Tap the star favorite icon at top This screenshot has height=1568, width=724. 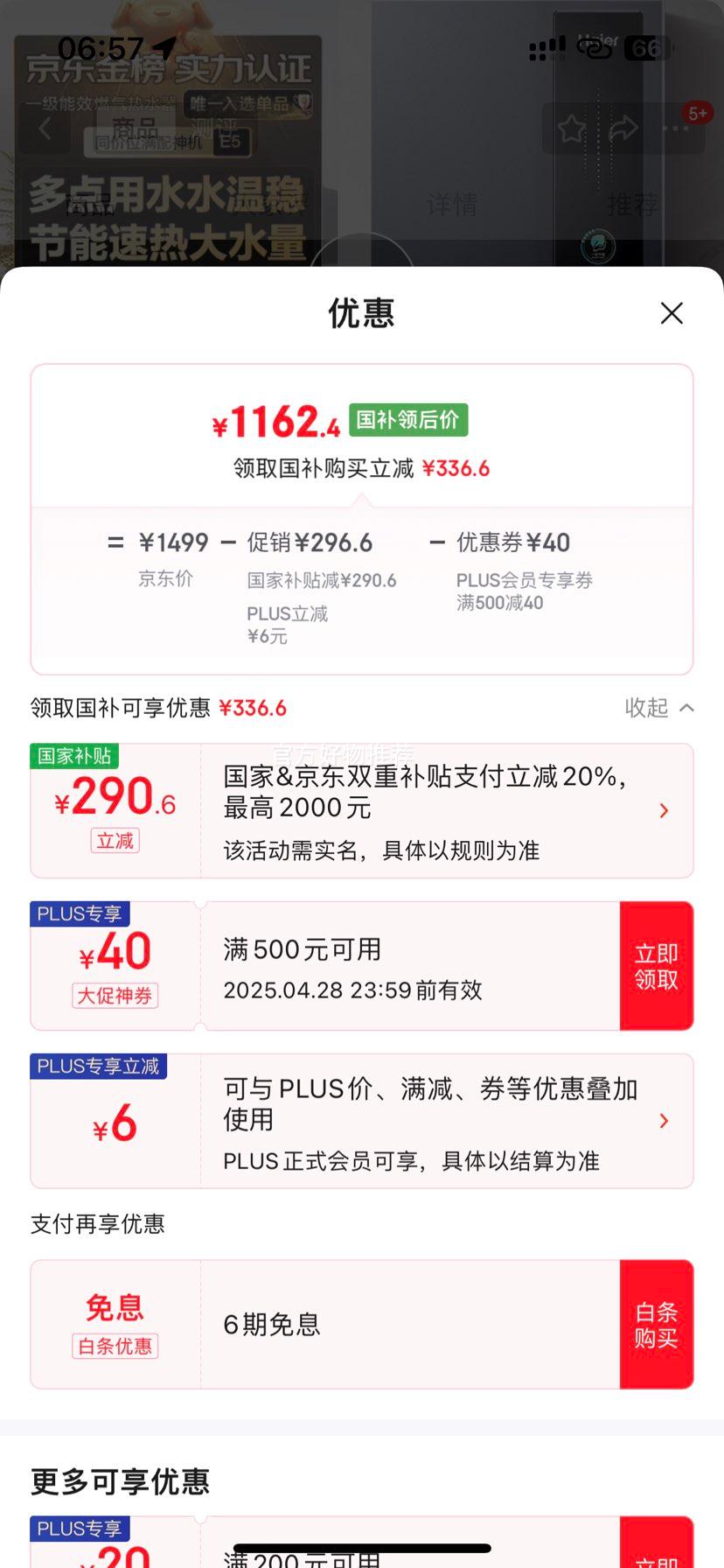click(572, 129)
